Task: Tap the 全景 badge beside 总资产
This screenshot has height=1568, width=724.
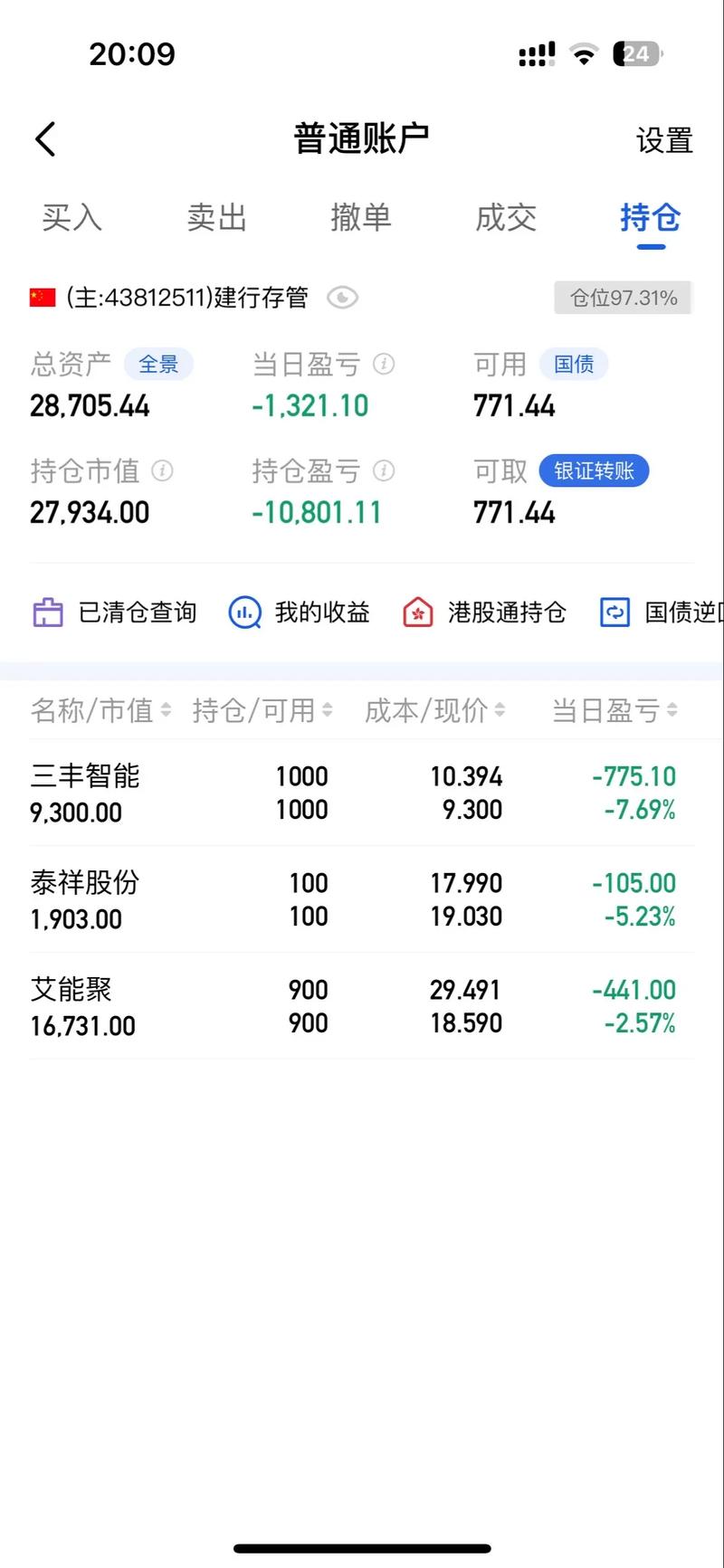Action: pos(158,364)
